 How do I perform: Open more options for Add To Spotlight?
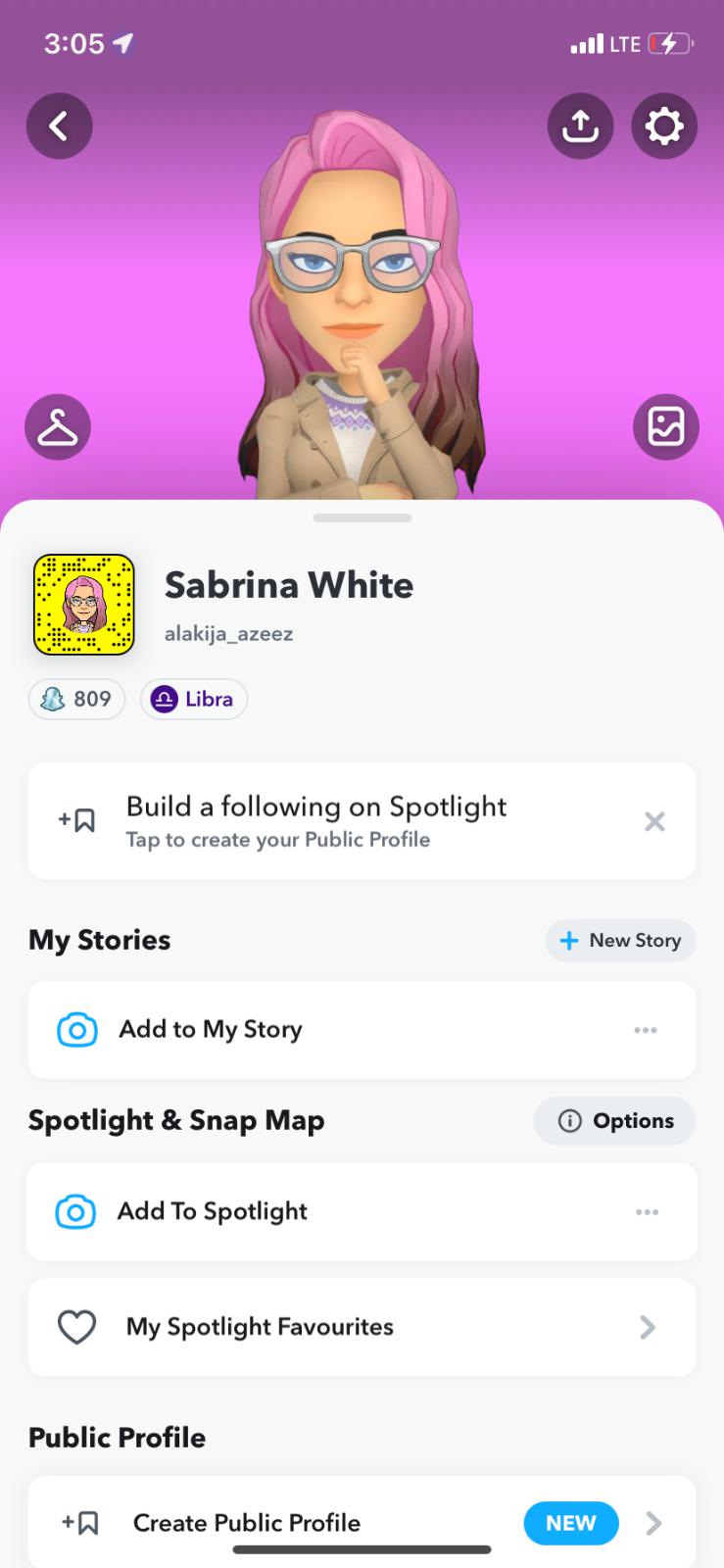647,1212
